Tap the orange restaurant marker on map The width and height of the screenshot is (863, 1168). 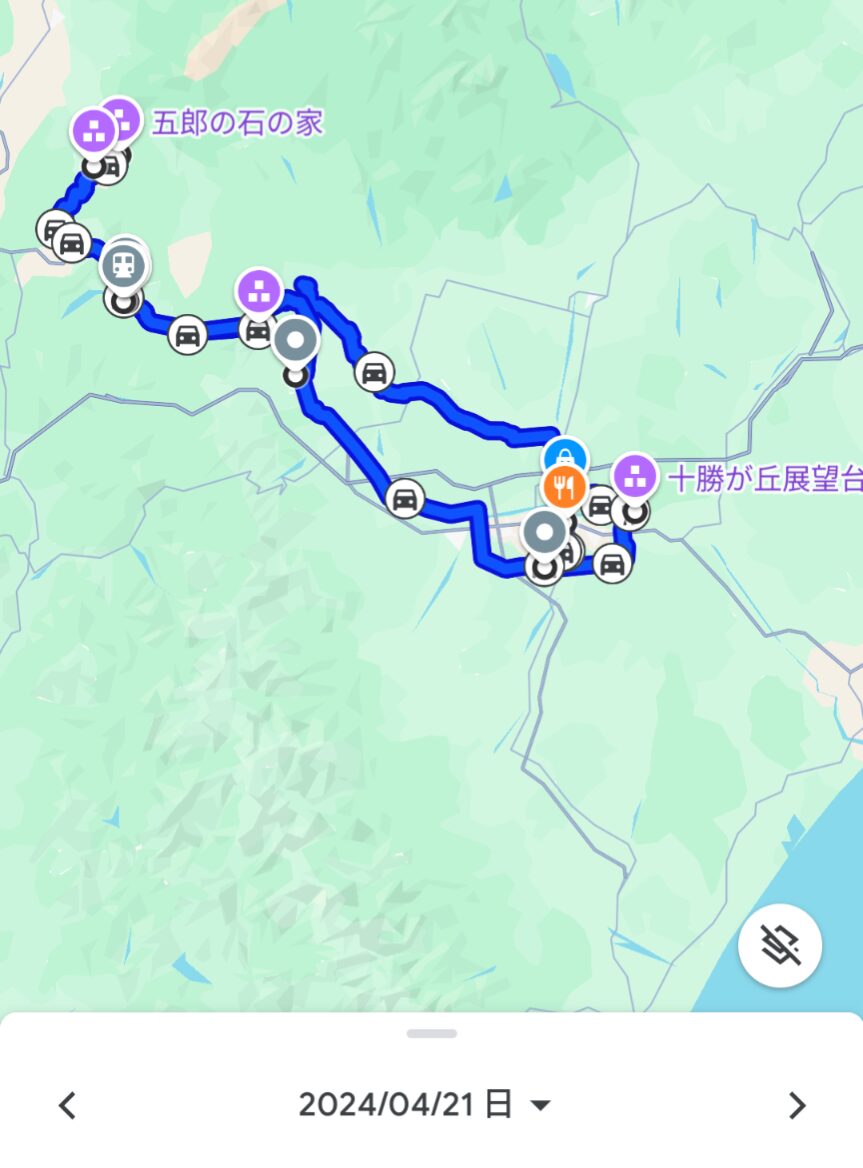[562, 486]
